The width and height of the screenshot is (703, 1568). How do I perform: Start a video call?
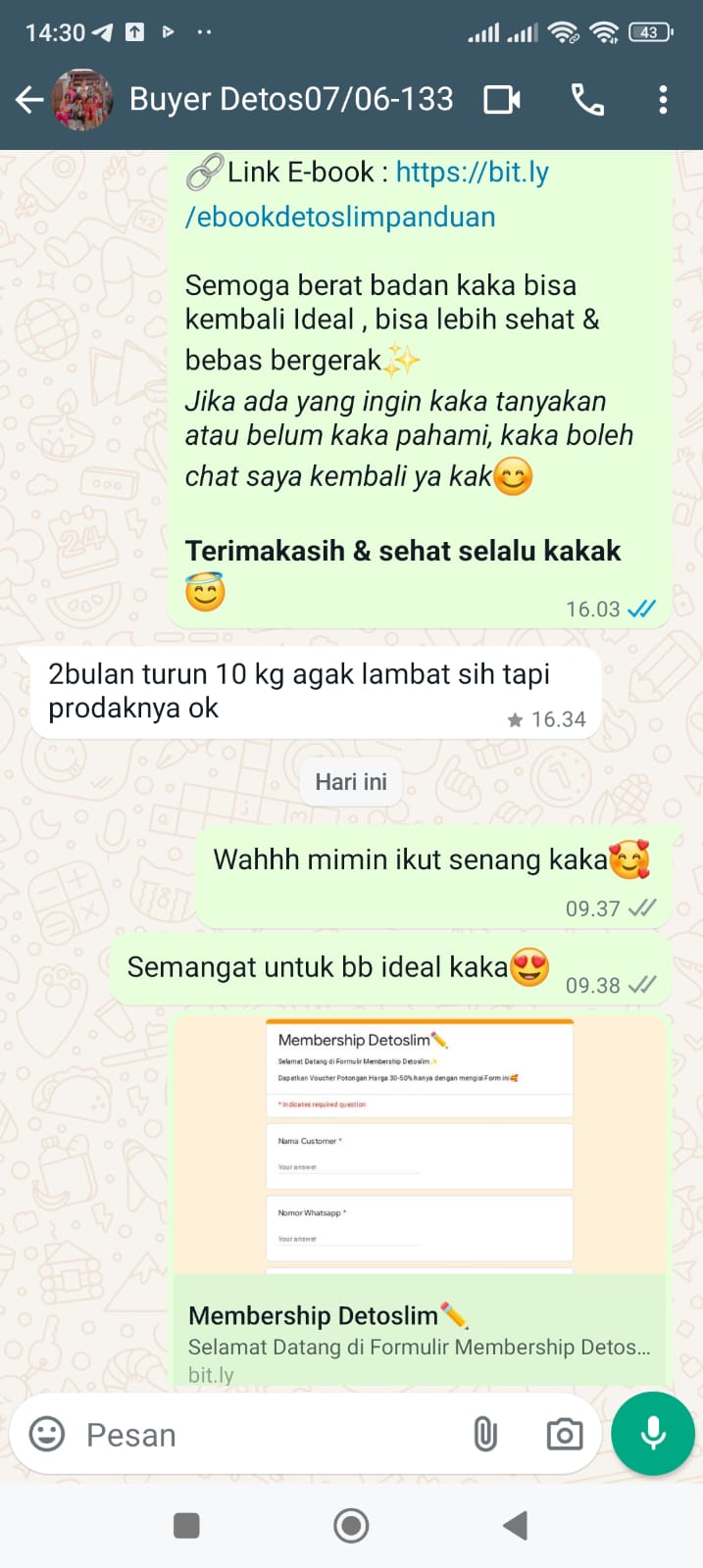click(502, 99)
